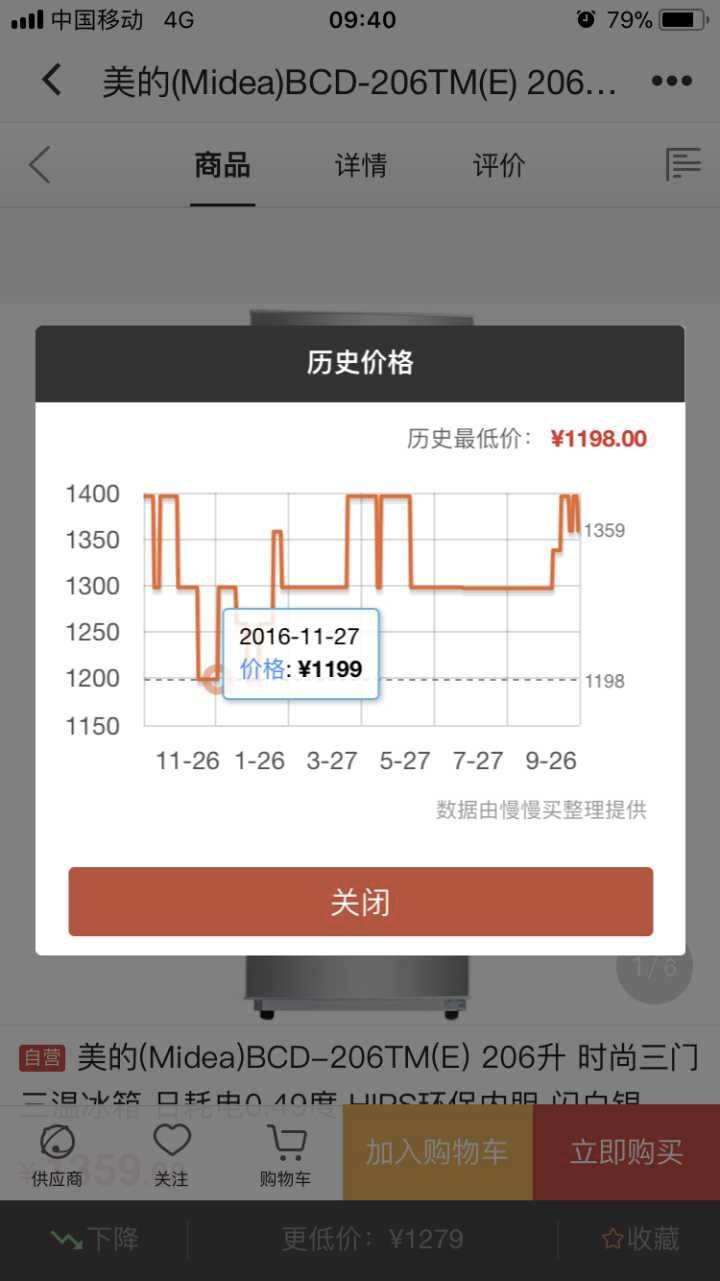Tap the 2016-11-27 price tooltip on the chart
The image size is (720, 1281).
click(300, 655)
